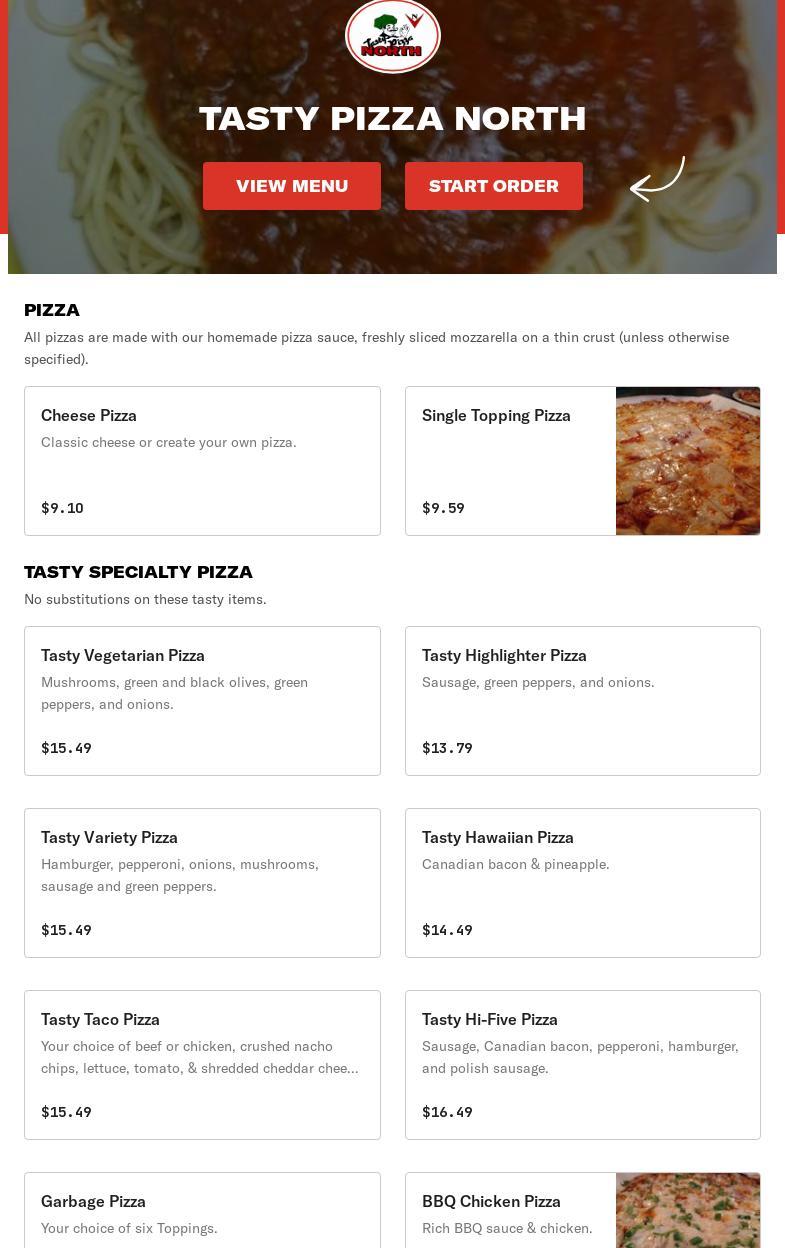
Task: Select the Single Topping Pizza card
Action: pos(582,461)
